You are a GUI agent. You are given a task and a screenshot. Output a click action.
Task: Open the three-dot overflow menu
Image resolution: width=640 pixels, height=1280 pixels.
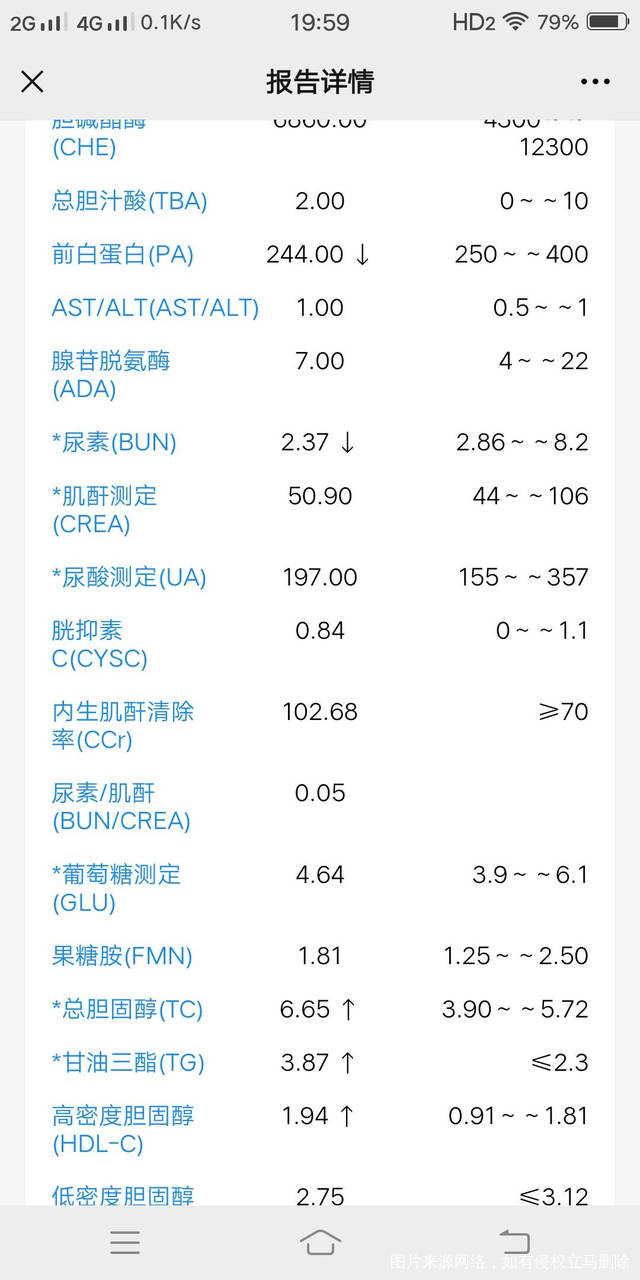point(595,82)
